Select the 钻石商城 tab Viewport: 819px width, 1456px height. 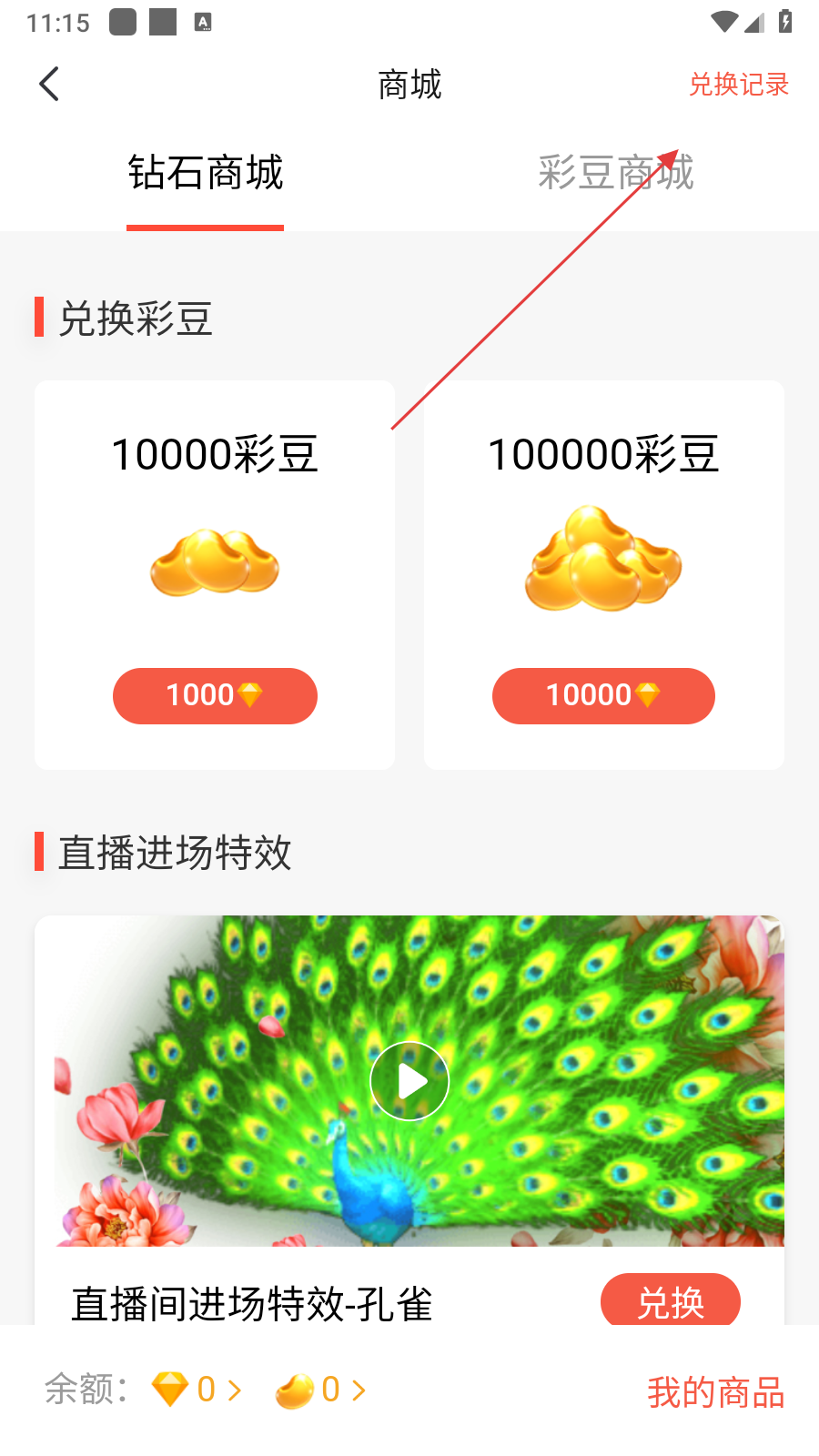coord(206,173)
